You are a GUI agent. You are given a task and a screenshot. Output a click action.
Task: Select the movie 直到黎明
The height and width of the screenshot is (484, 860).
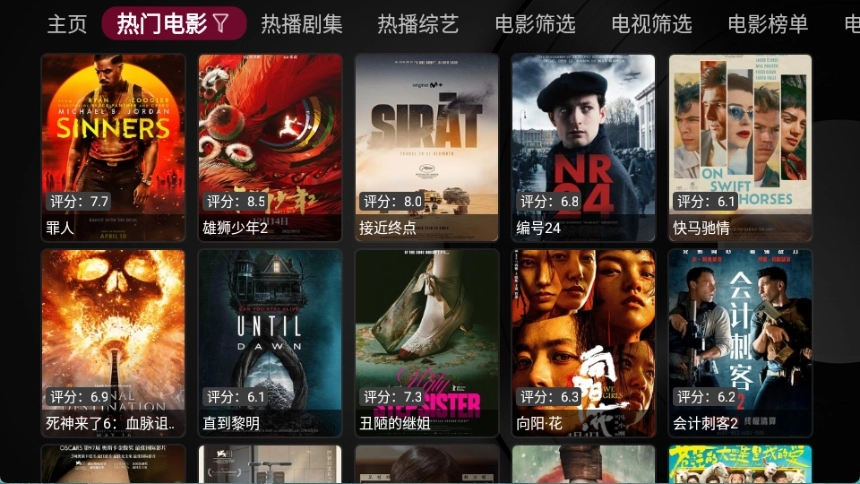(270, 342)
